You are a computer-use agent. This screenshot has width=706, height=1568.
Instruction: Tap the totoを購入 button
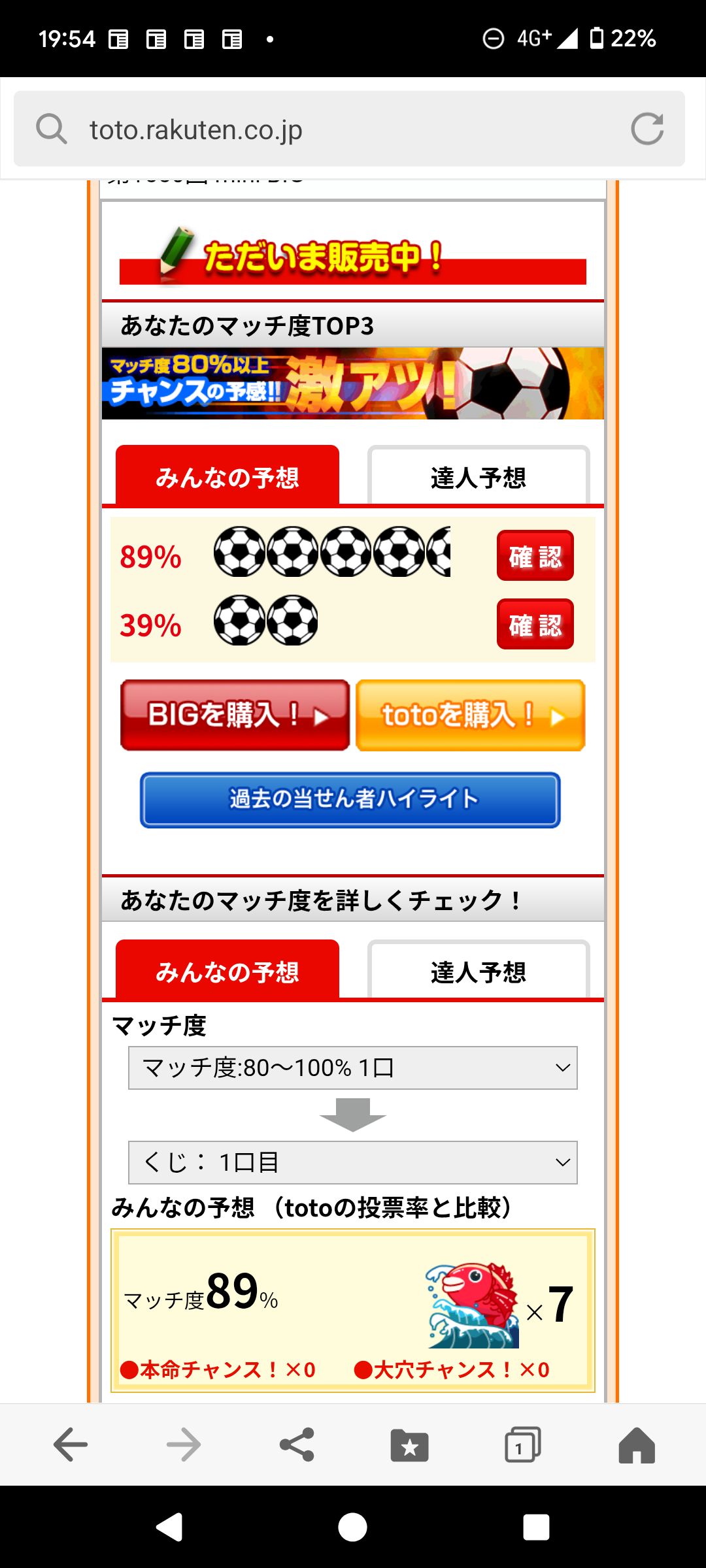[471, 715]
